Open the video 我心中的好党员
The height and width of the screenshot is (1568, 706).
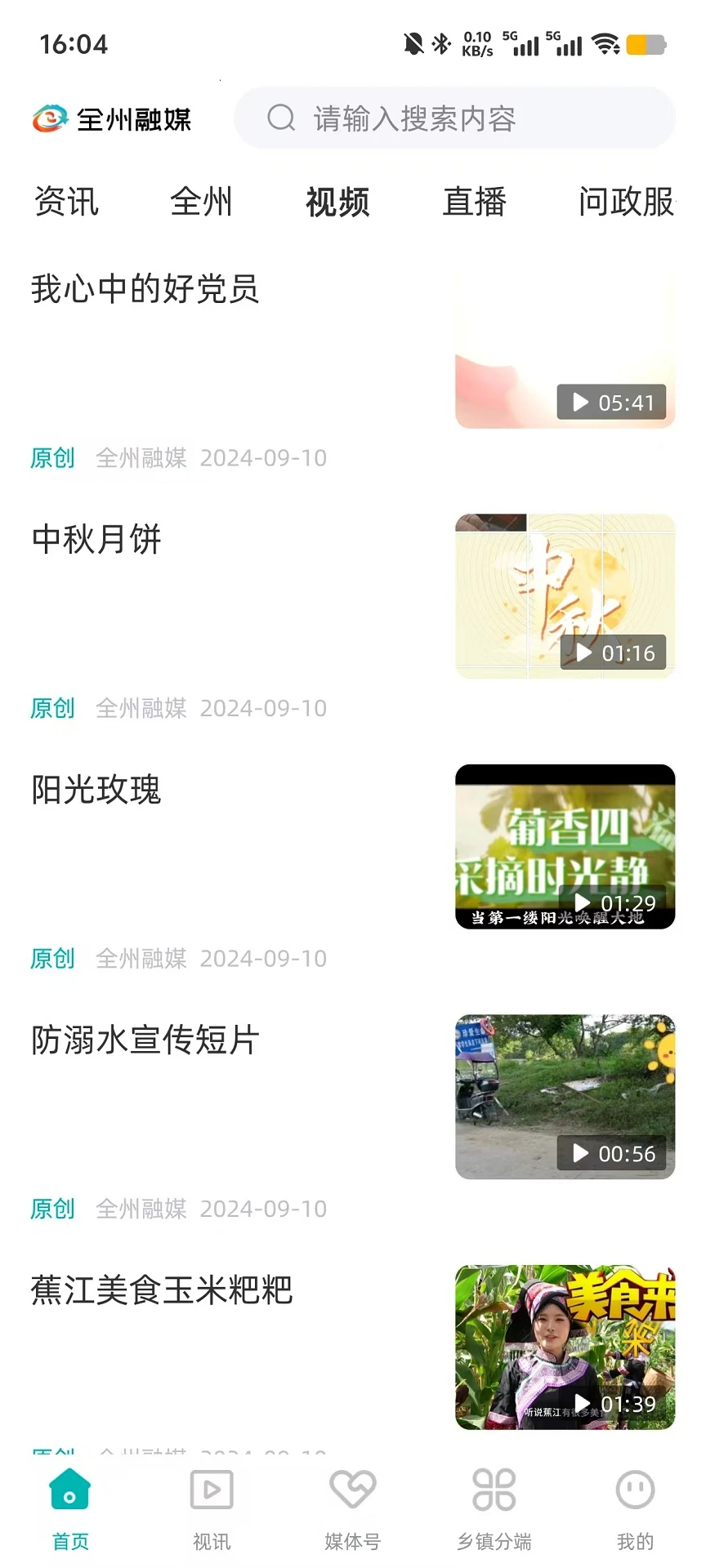tap(145, 290)
